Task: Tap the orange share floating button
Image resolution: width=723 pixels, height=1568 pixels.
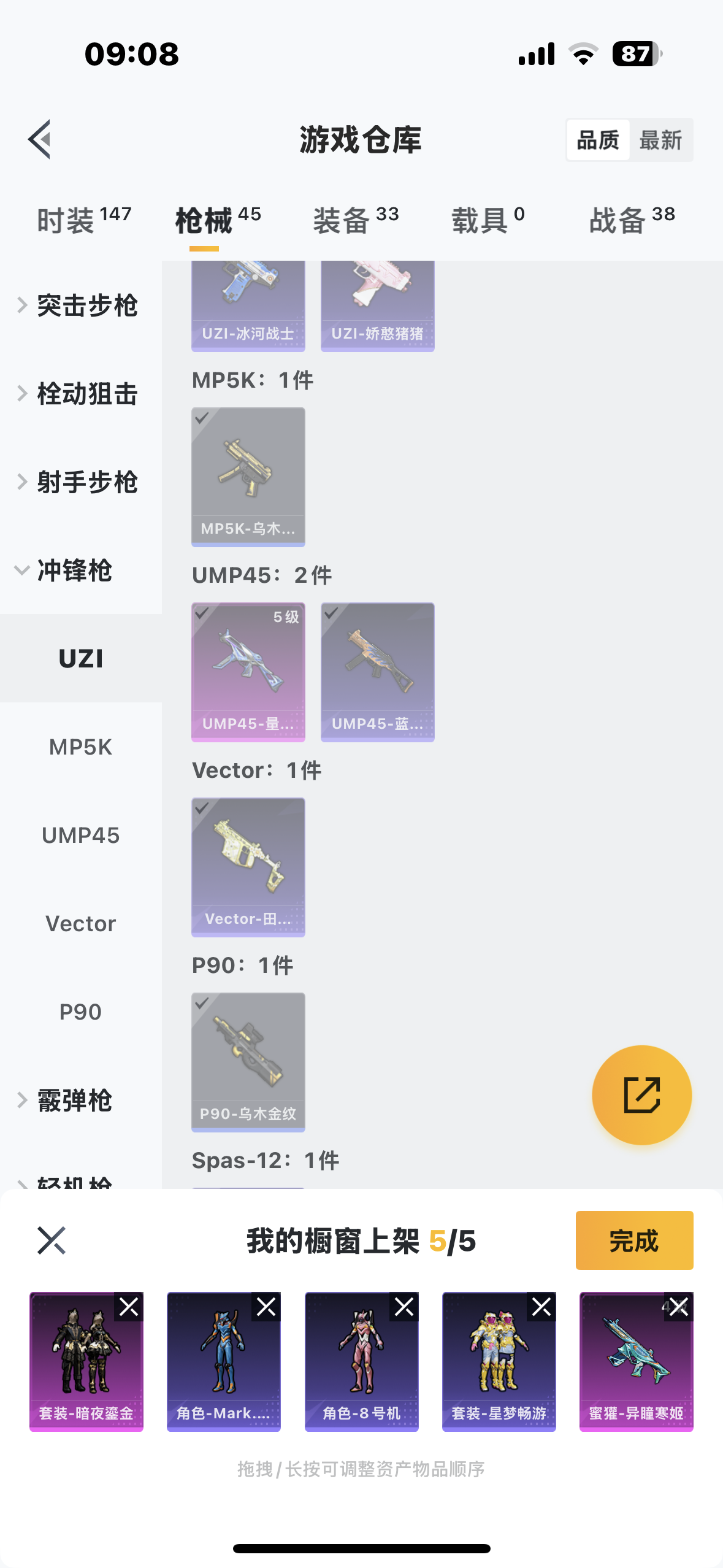Action: point(641,1095)
